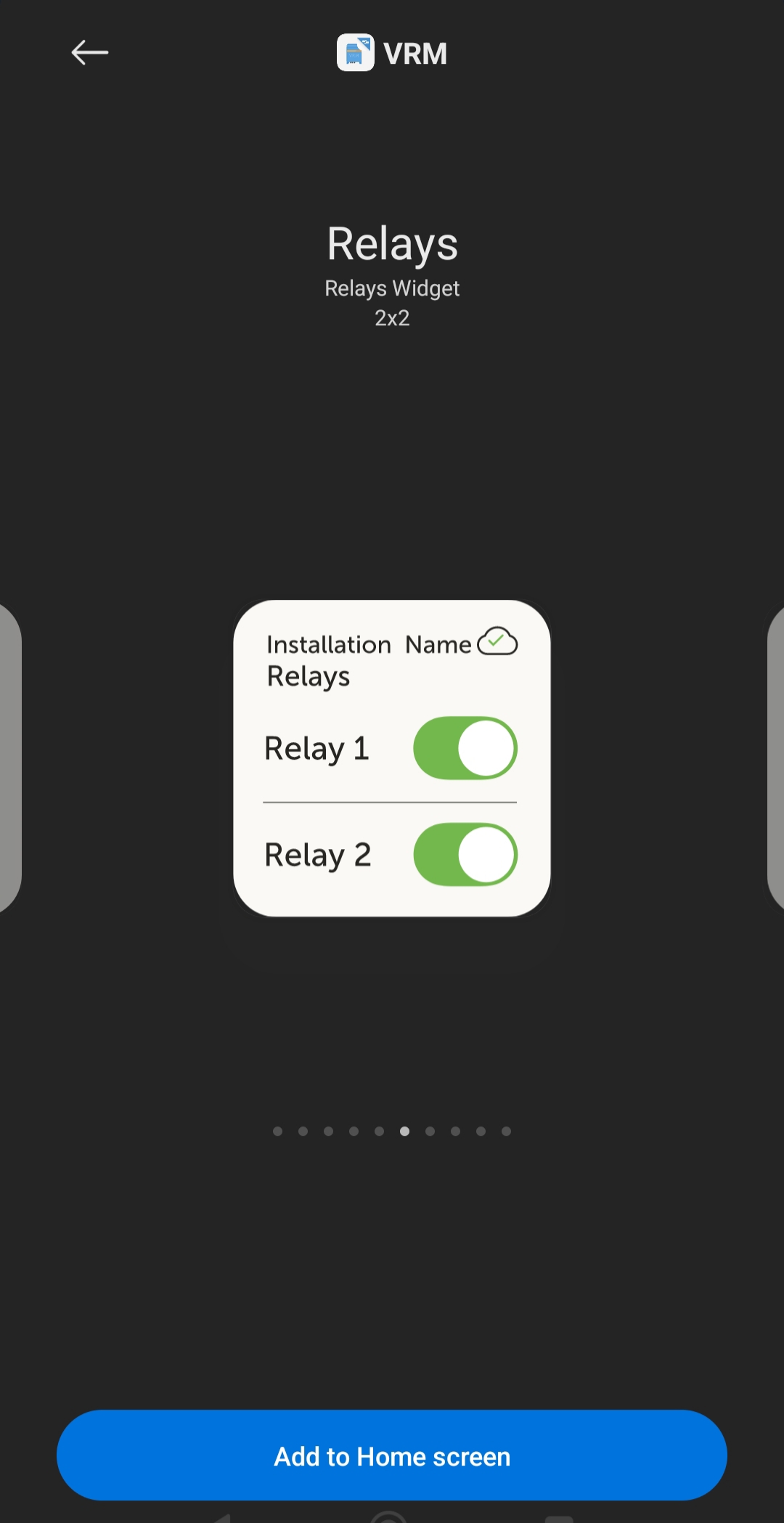Go back using the top arrow
Screen dimensions: 784x1523
click(x=90, y=52)
